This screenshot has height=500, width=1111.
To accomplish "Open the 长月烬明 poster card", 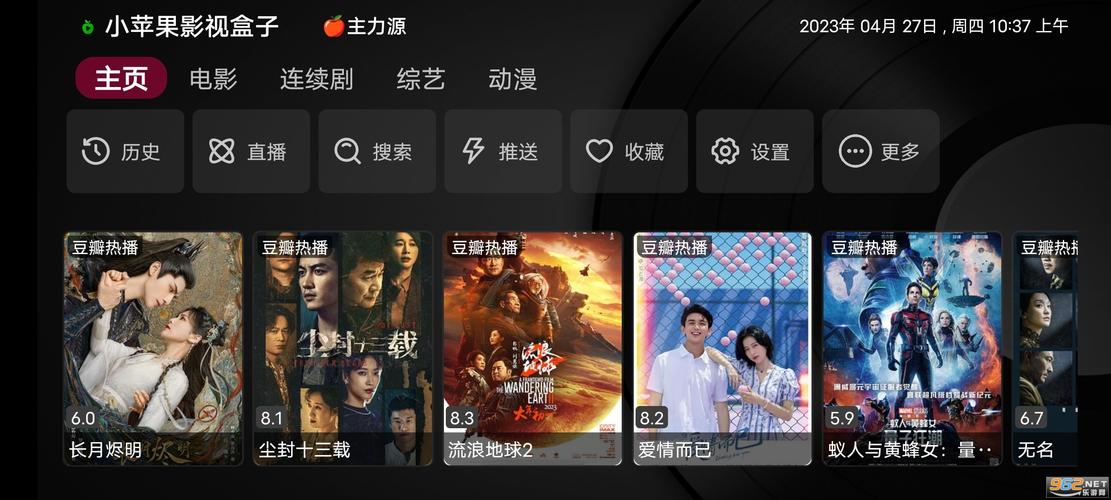I will 153,348.
